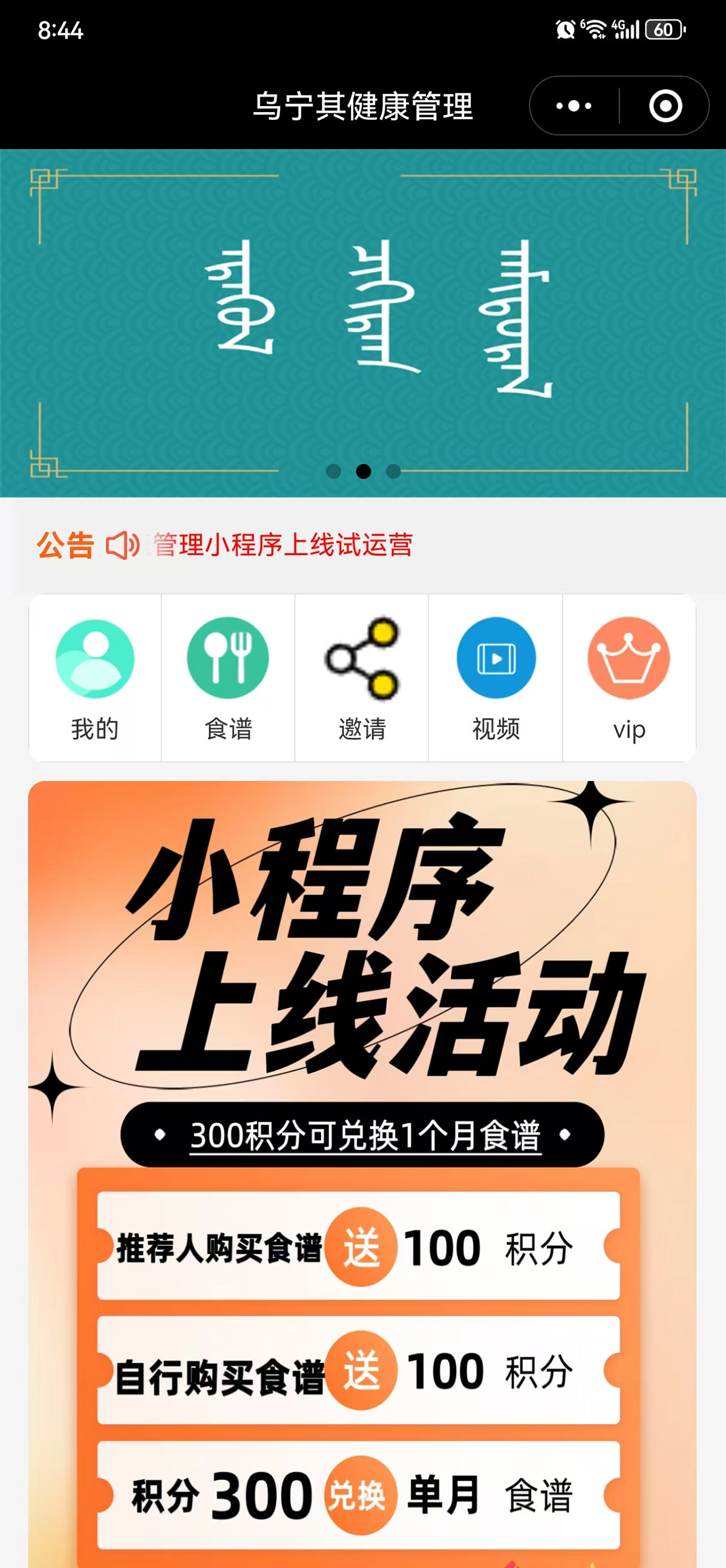Open the 我的 profile section

tap(95, 677)
